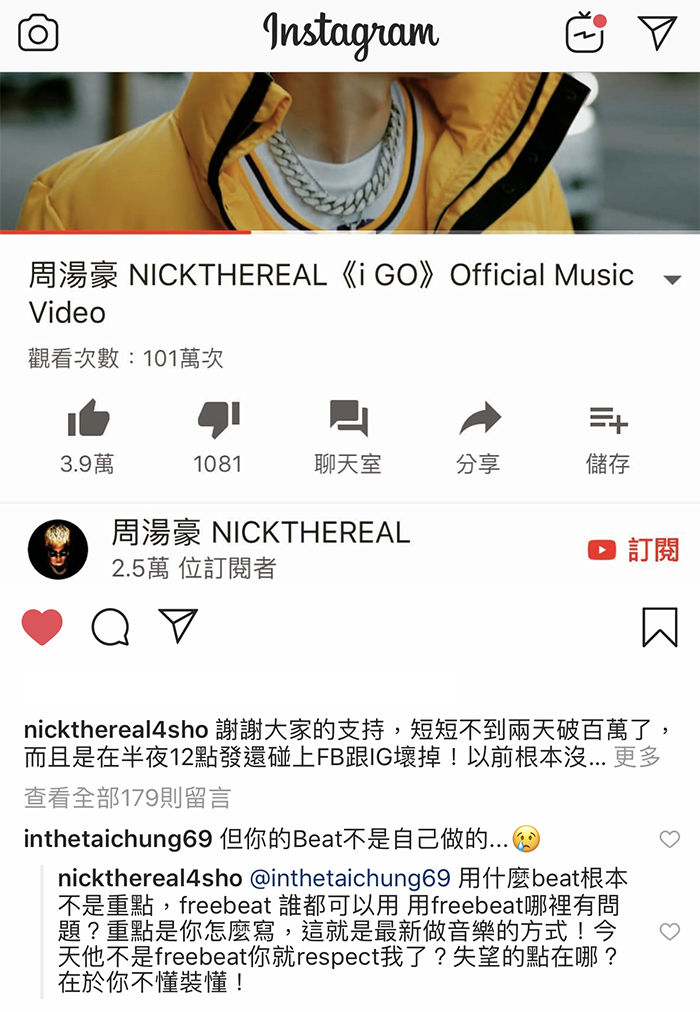Like nickthereal4sho's reply comment

670,932
